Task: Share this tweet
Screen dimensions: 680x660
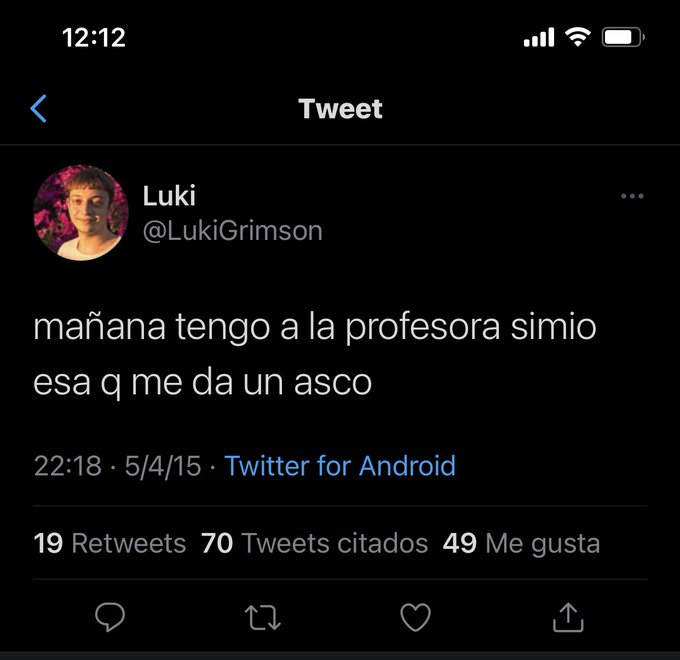Action: (567, 617)
